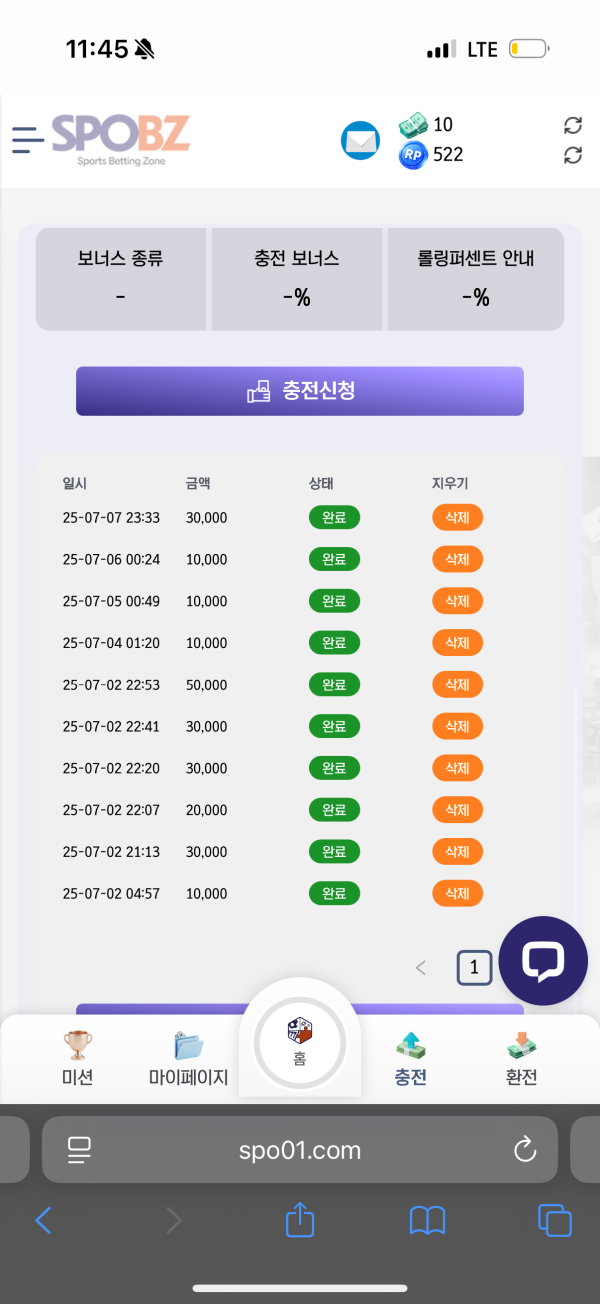
Task: Remove the 25-07-02 04:57 entry
Action: [x=457, y=893]
